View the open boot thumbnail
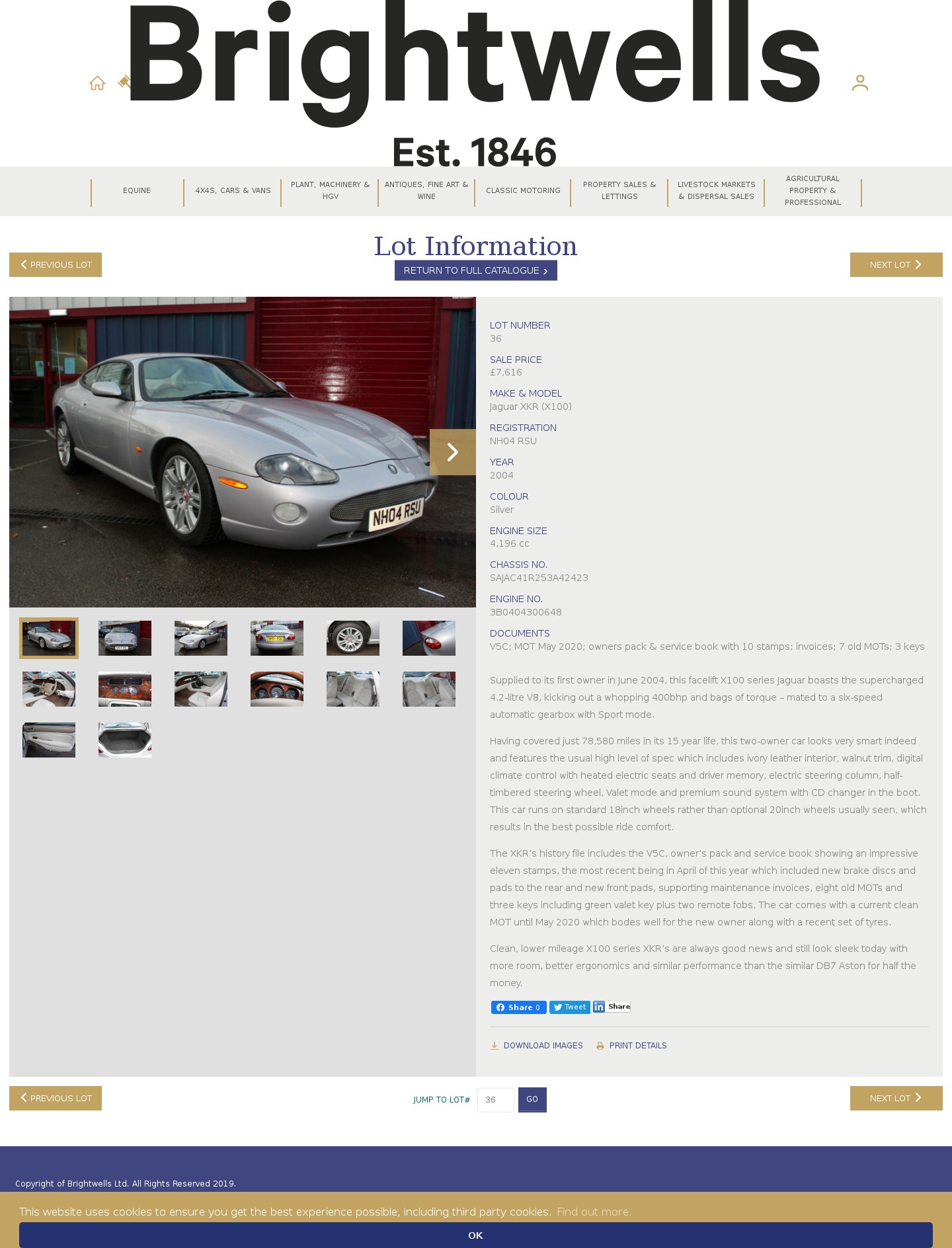The image size is (952, 1248). (x=125, y=740)
